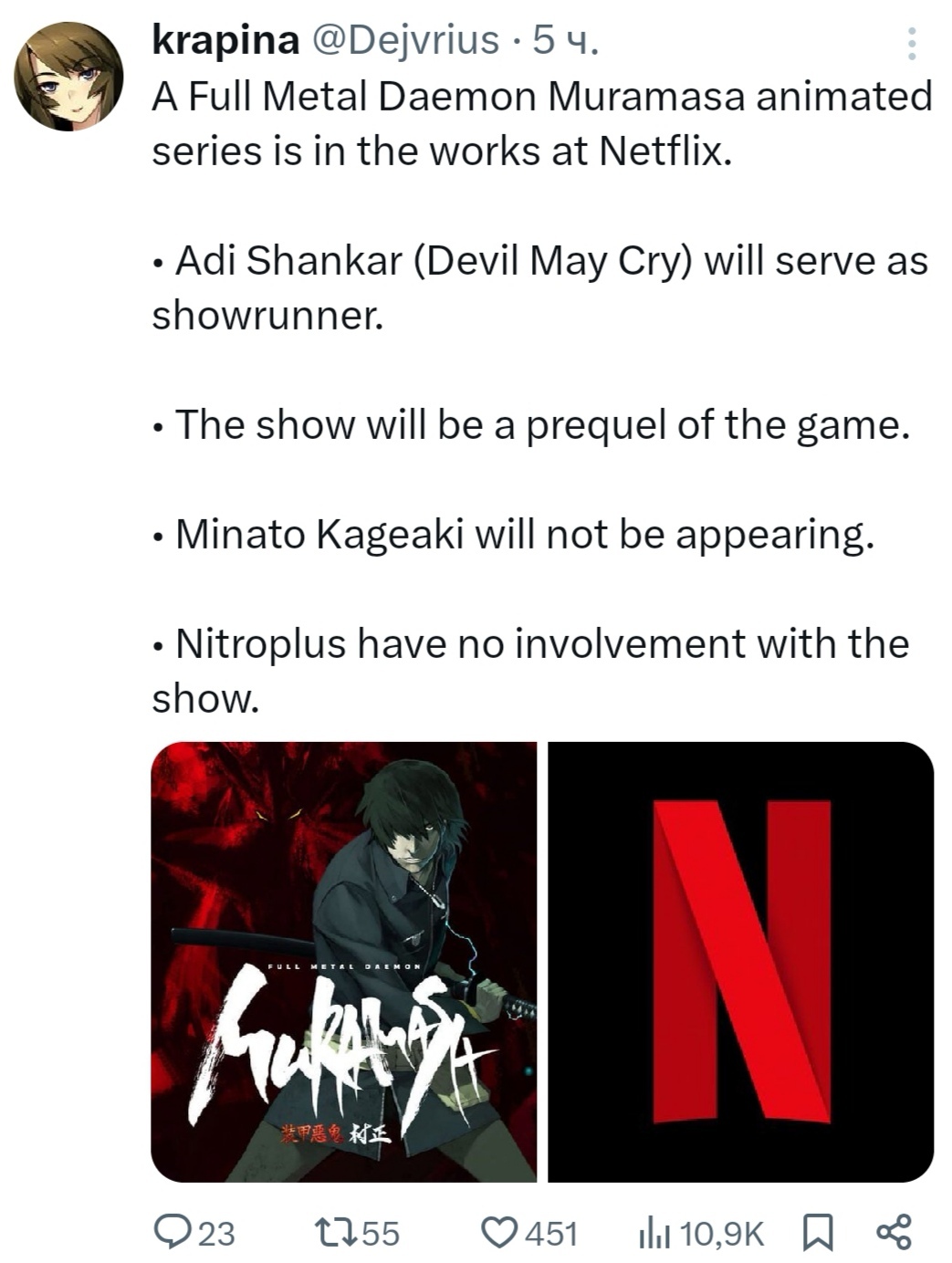This screenshot has height=1263, width=952.
Task: Open the Netflix logo image
Action: (x=740, y=961)
